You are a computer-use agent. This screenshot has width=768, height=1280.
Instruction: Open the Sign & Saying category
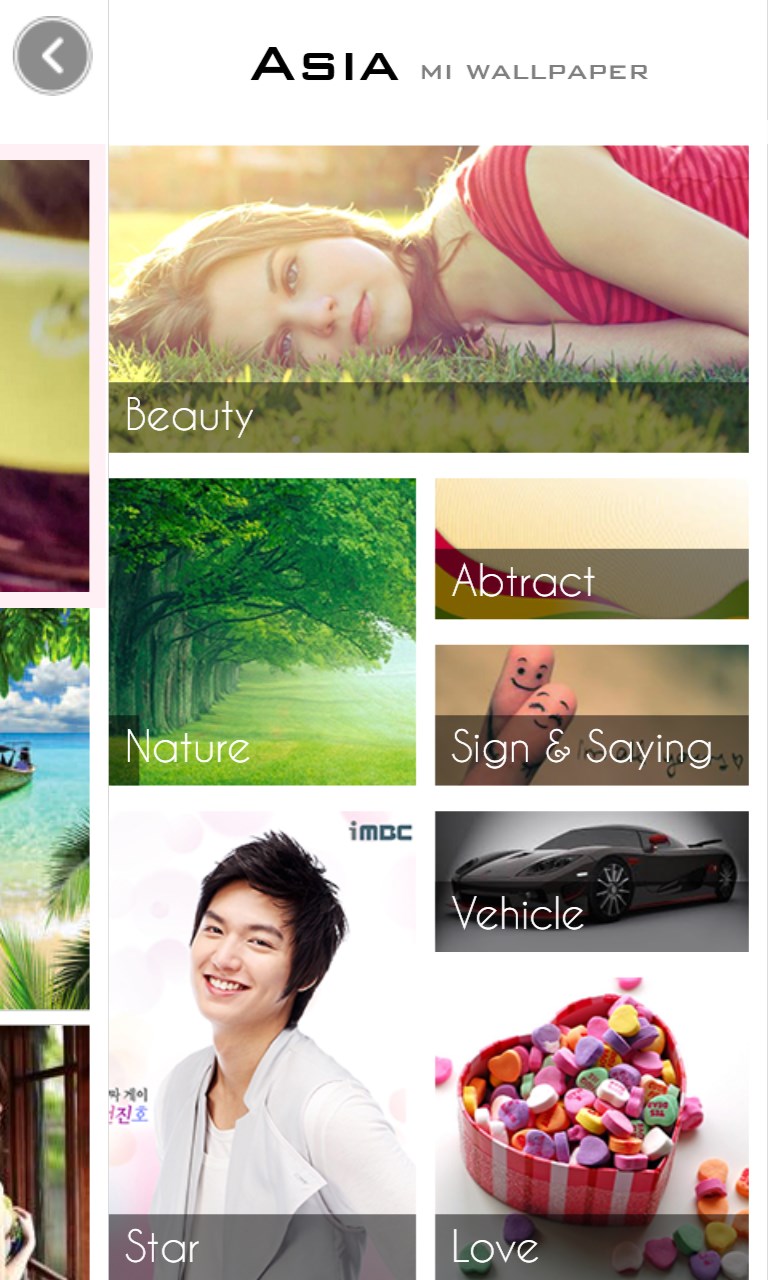point(591,714)
